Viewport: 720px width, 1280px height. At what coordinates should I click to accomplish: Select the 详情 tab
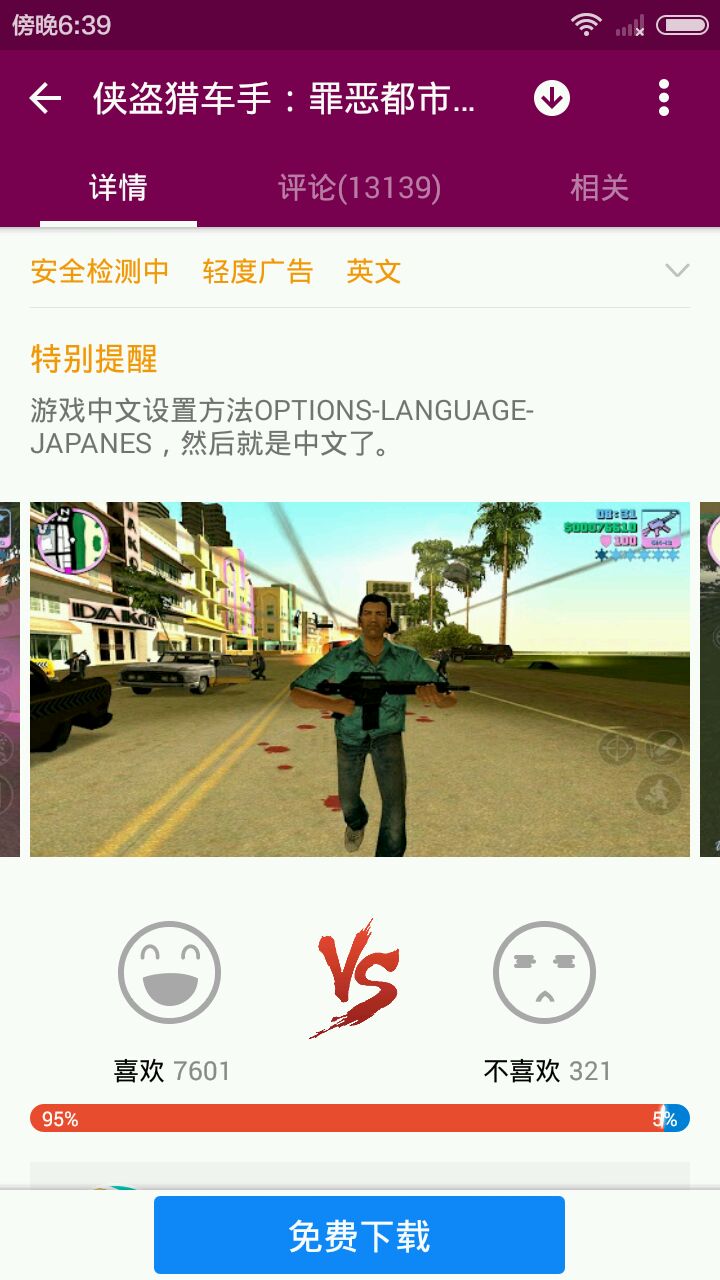click(118, 188)
